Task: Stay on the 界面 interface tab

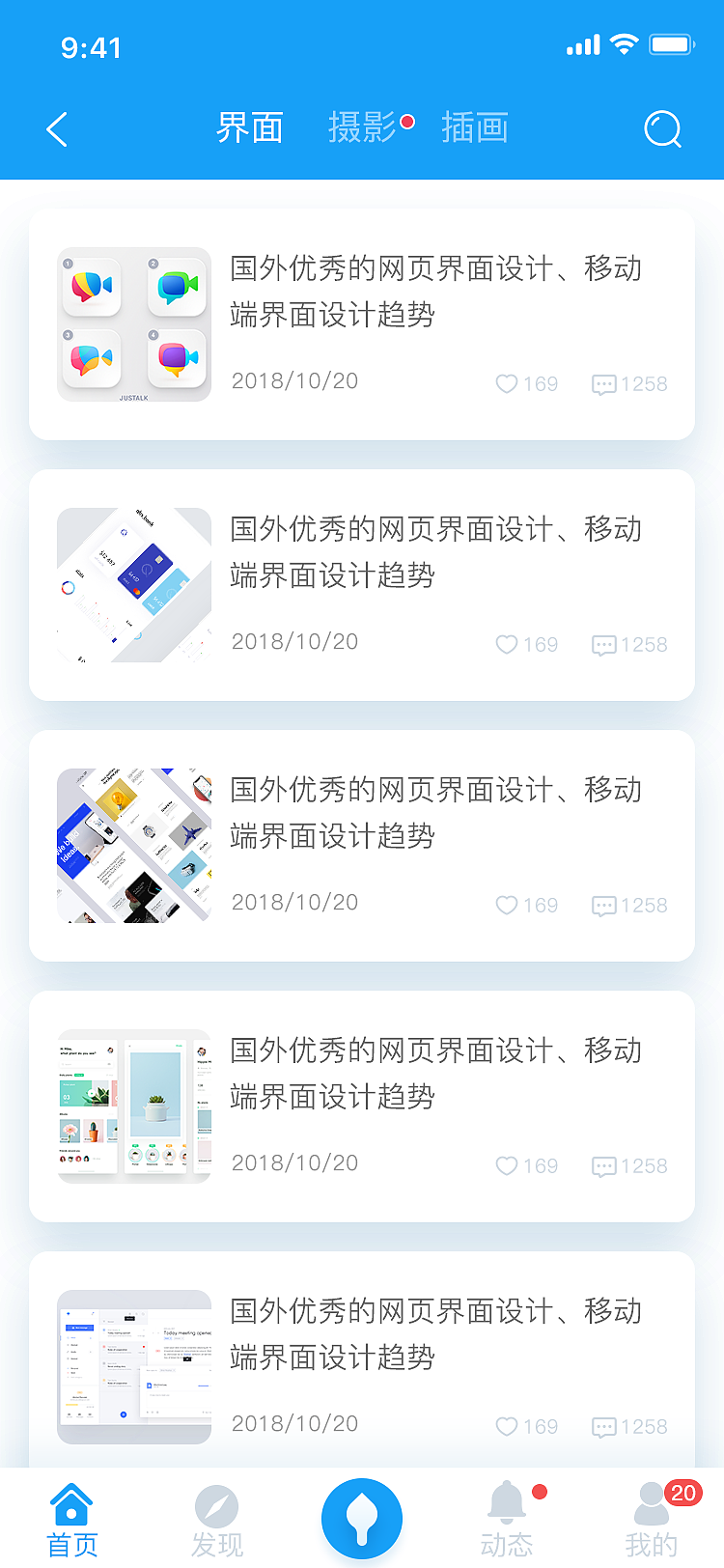Action: click(x=249, y=127)
